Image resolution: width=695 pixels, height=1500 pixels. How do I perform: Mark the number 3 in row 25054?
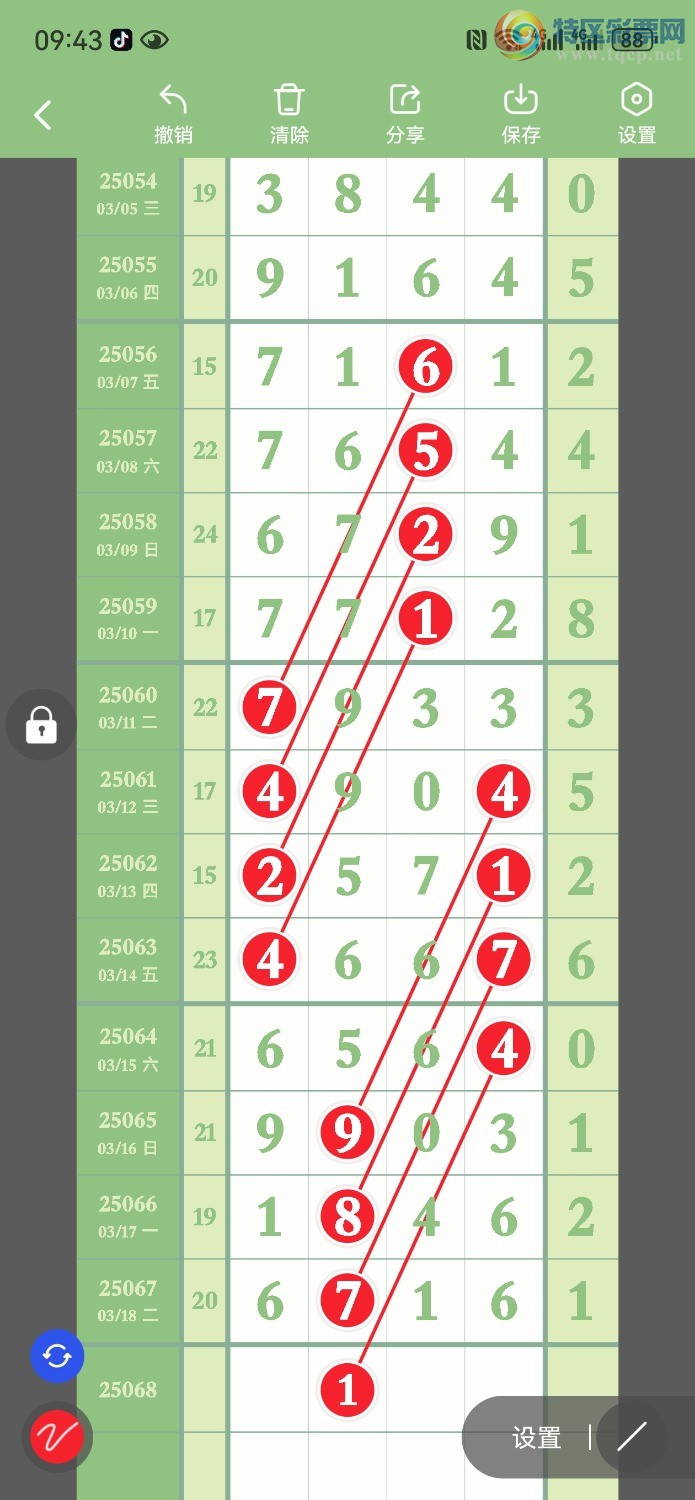pos(269,194)
